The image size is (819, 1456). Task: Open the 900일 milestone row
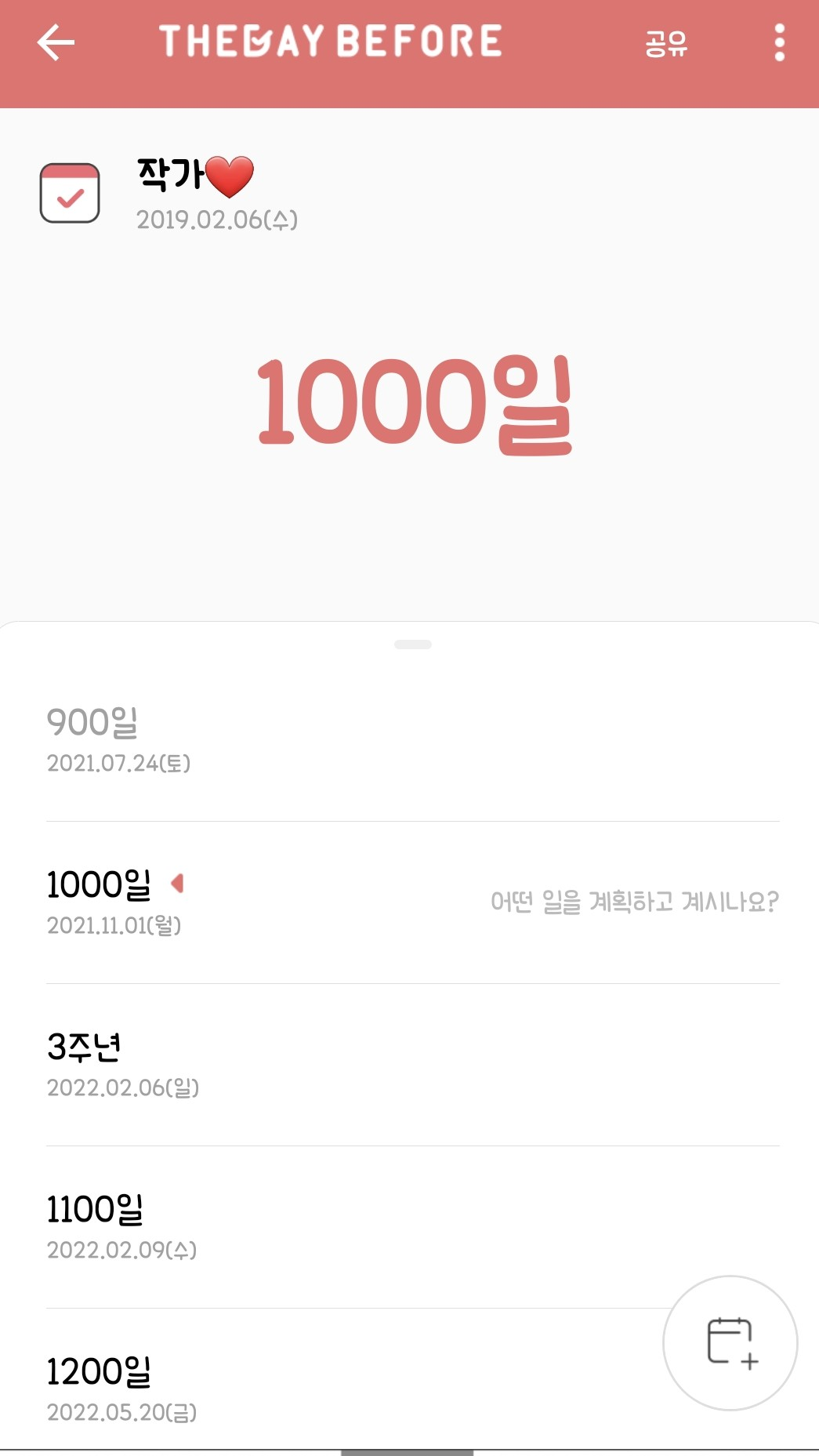click(x=413, y=741)
